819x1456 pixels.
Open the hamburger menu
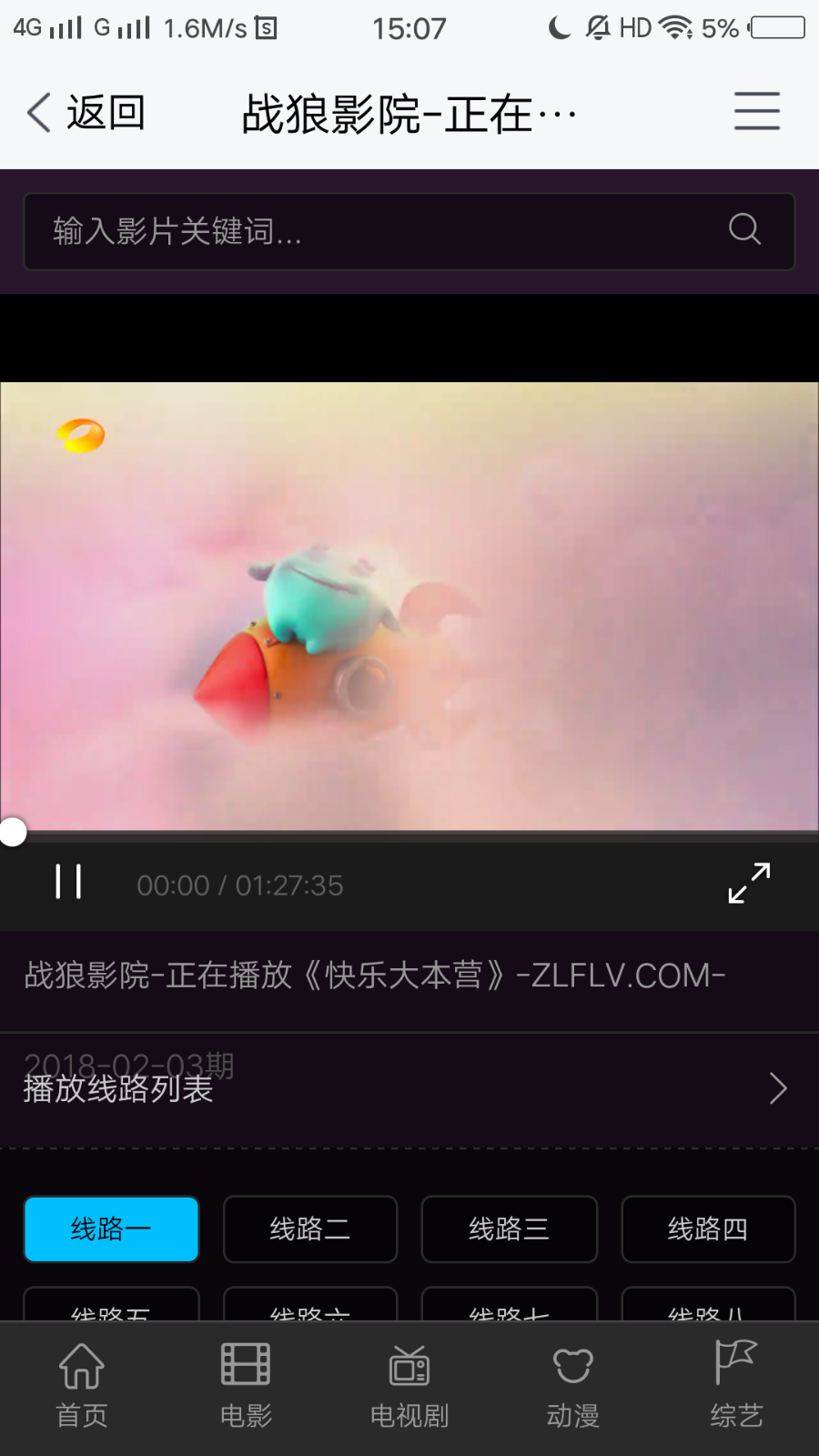pos(757,112)
